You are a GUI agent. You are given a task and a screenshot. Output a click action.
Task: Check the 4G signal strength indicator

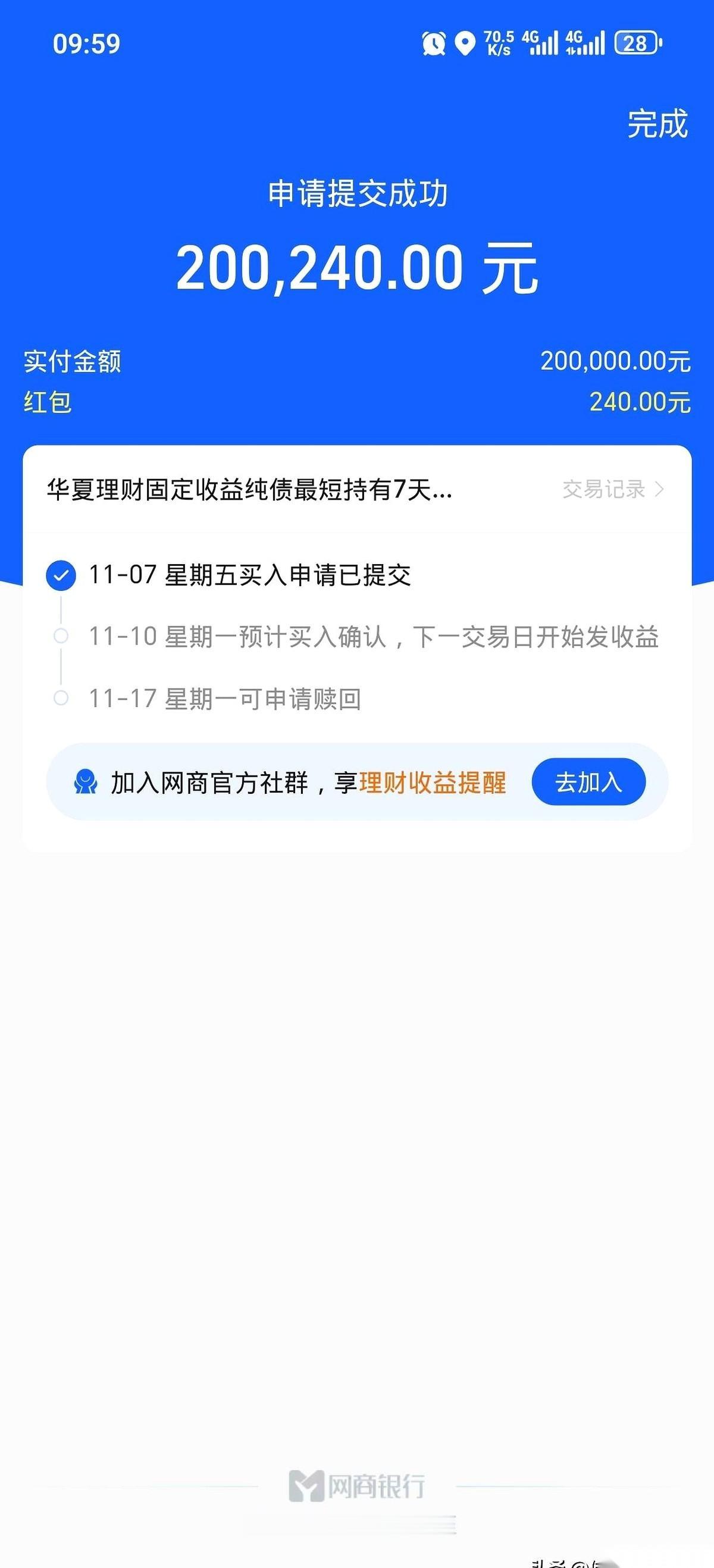click(x=544, y=43)
